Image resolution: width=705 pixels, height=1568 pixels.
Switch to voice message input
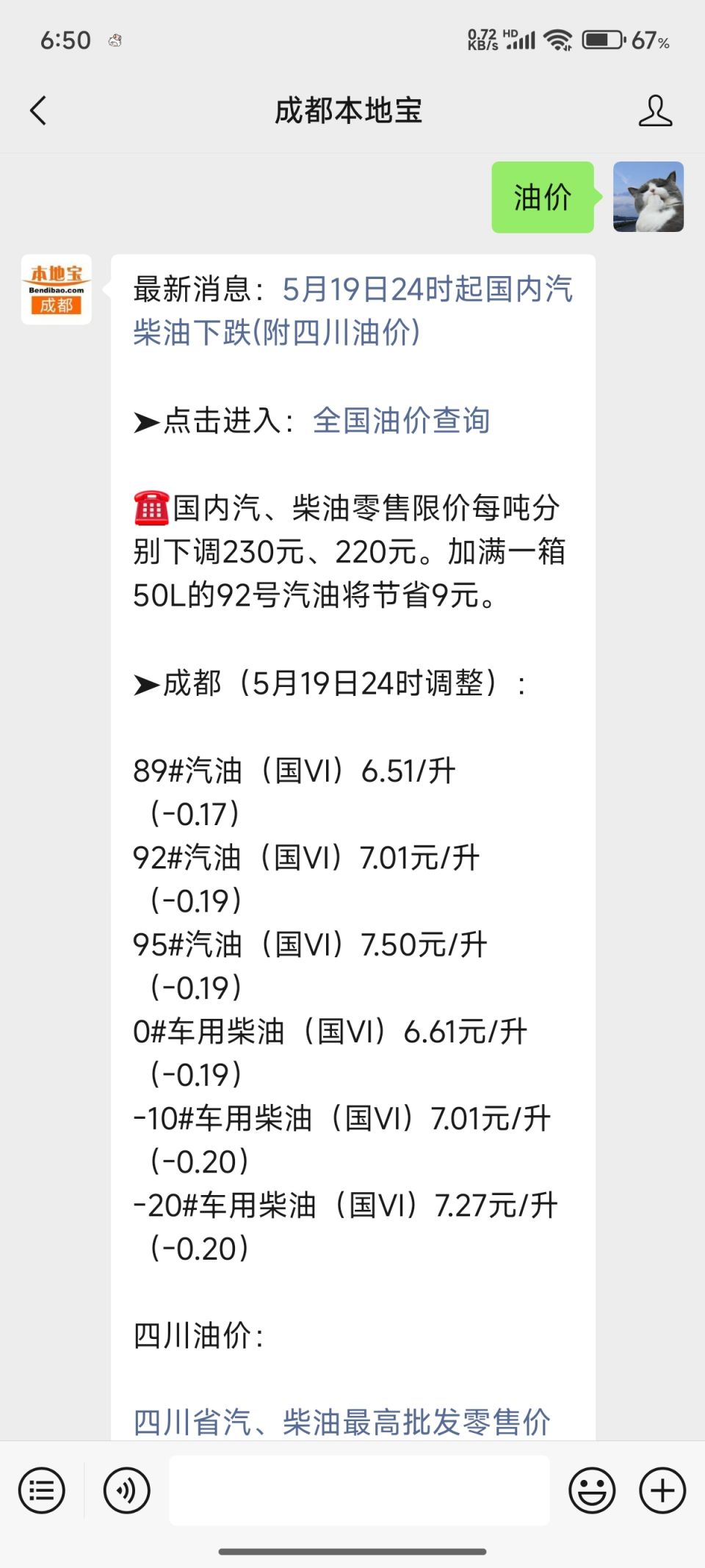click(x=127, y=1490)
